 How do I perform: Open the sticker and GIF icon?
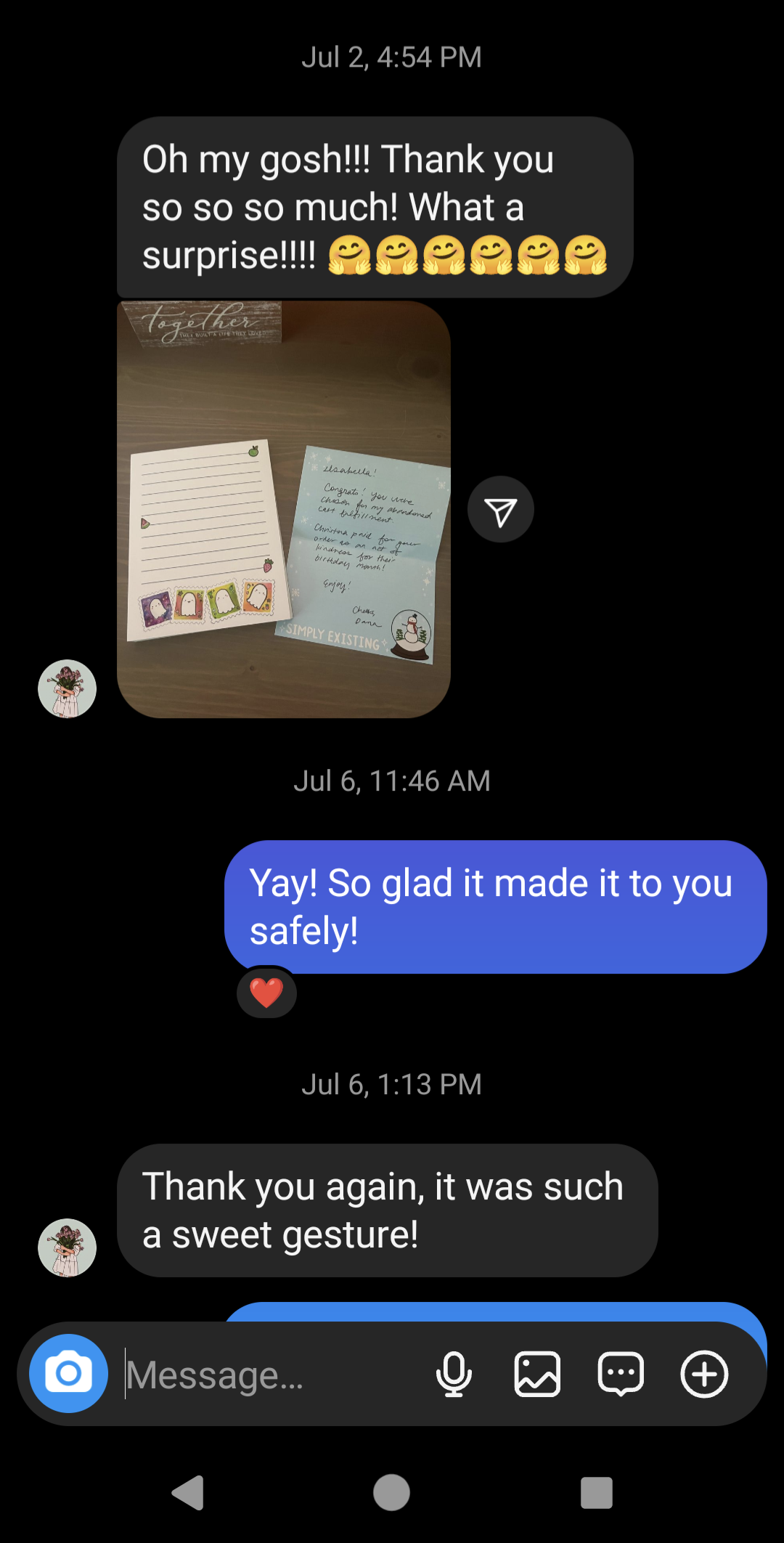(x=621, y=1374)
